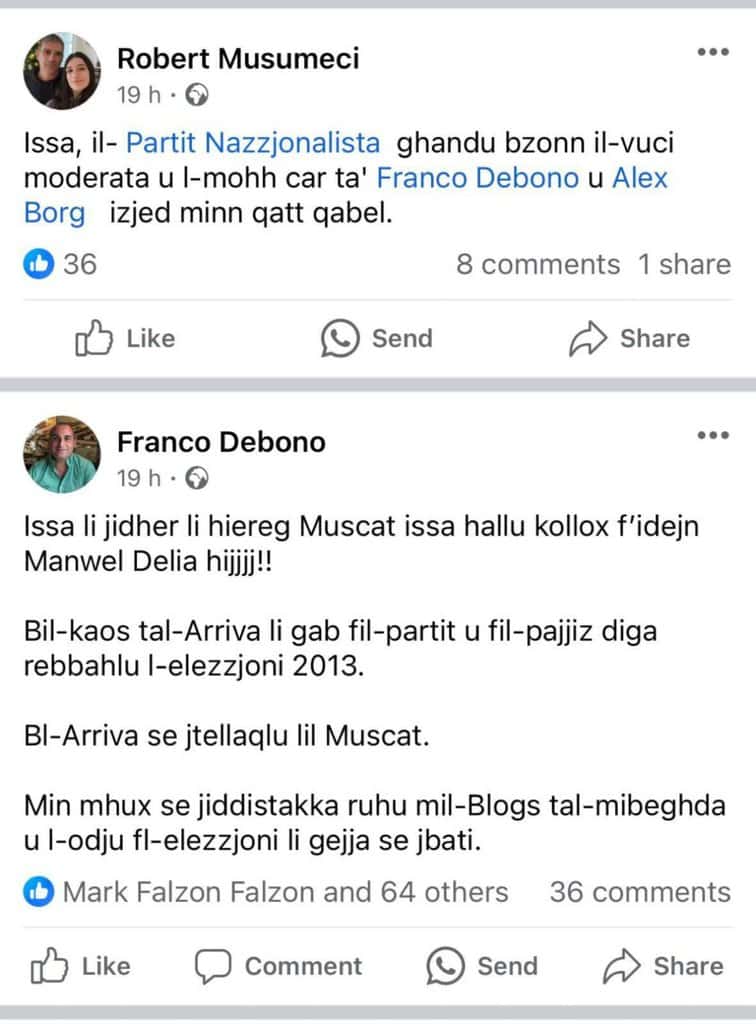The height and width of the screenshot is (1024, 756).
Task: View Franco Debono's profile picture
Action: pos(62,455)
